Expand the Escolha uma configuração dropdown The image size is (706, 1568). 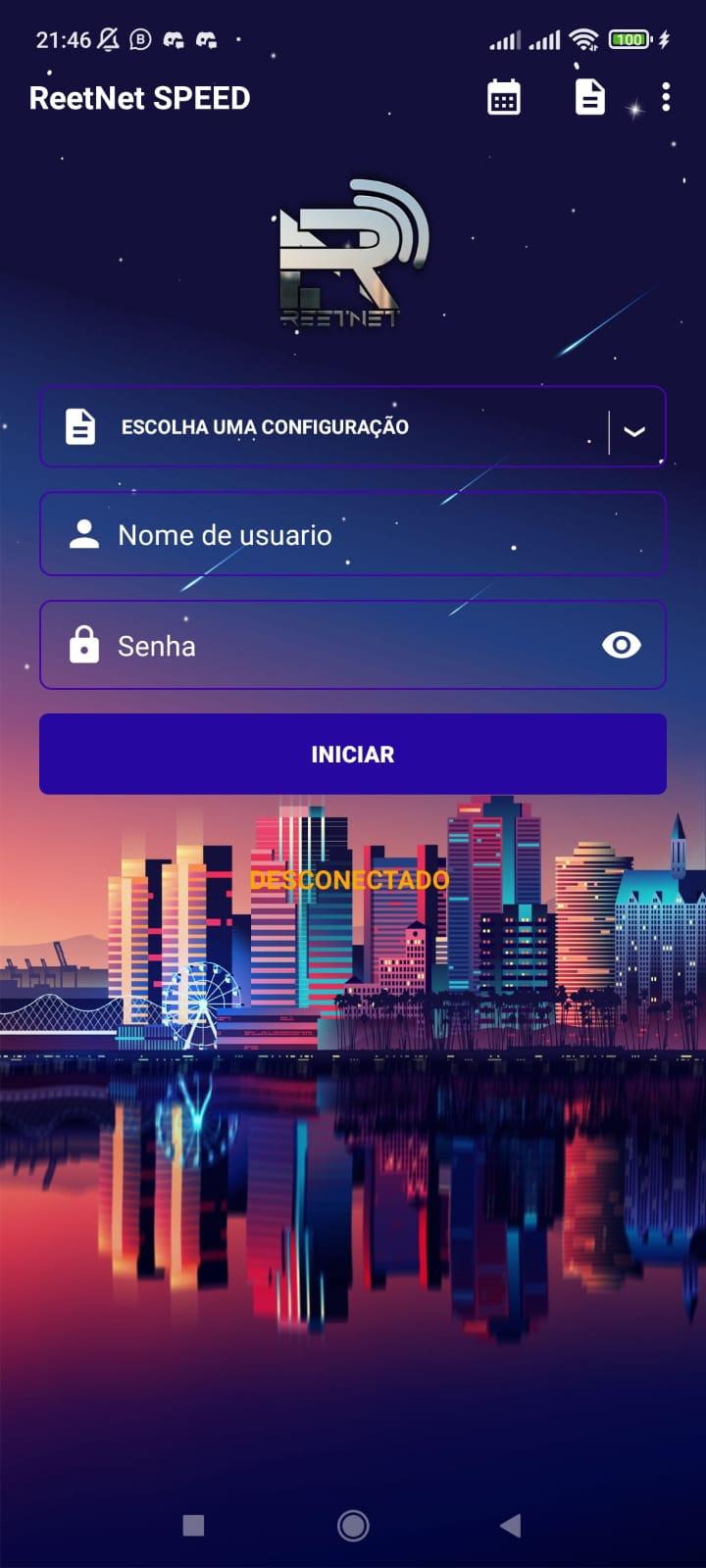633,430
